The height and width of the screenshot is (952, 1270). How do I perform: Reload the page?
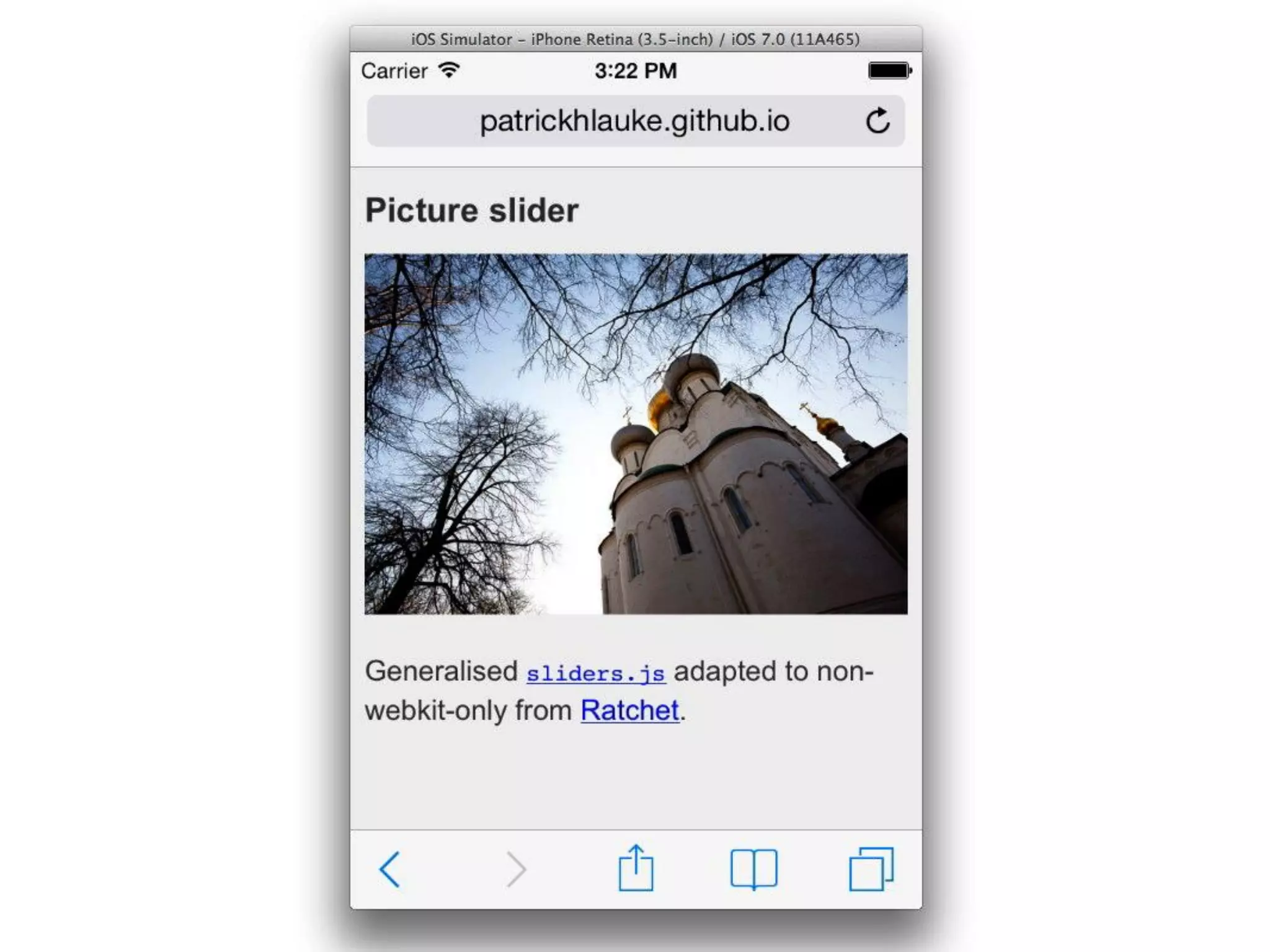tap(877, 121)
